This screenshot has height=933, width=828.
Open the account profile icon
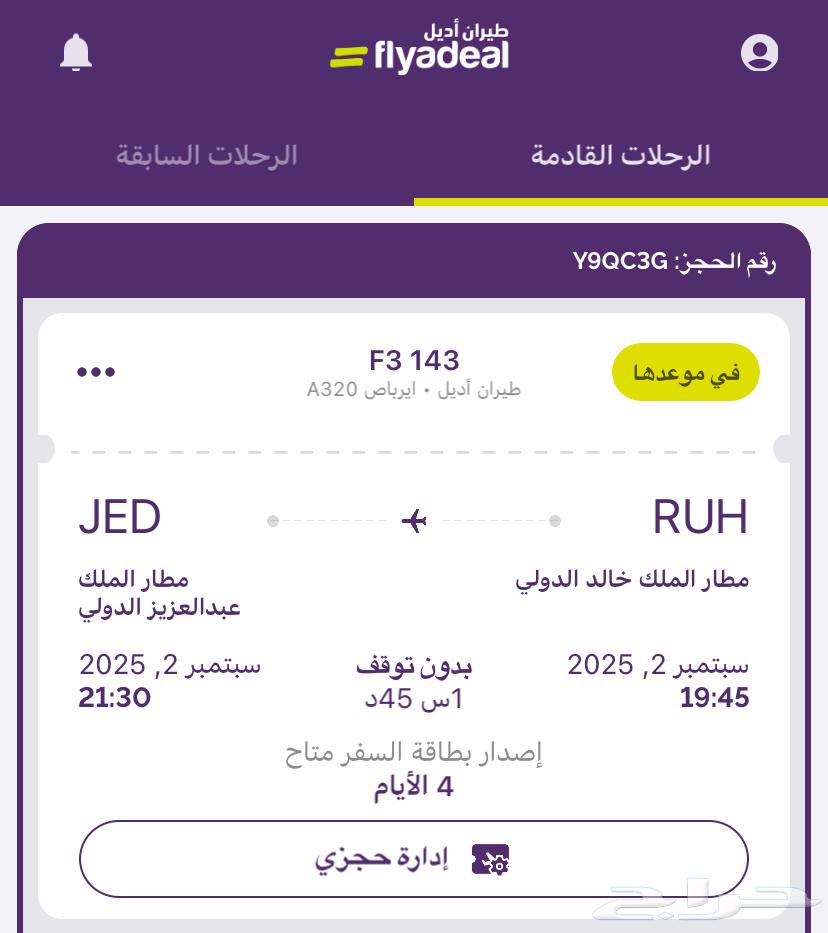760,53
